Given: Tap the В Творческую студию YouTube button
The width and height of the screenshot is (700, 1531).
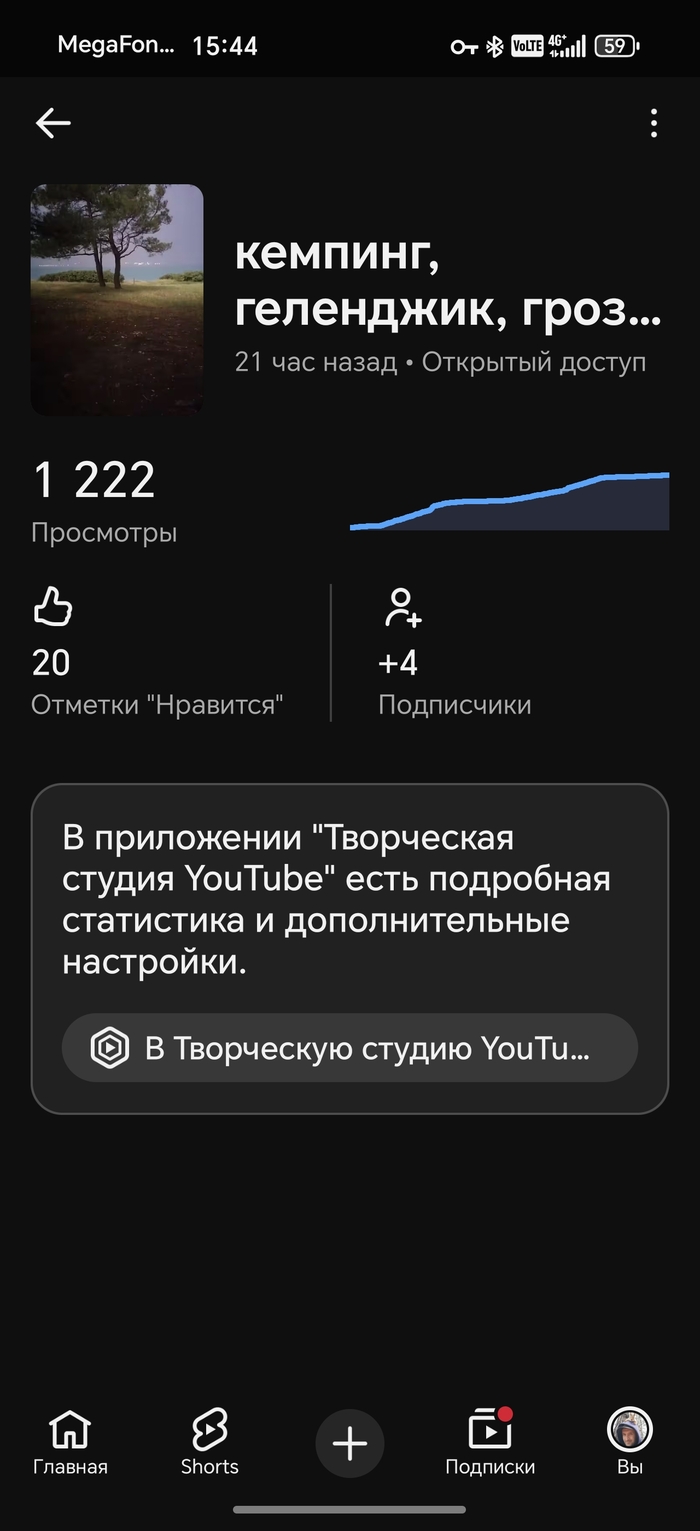Looking at the screenshot, I should [349, 1048].
